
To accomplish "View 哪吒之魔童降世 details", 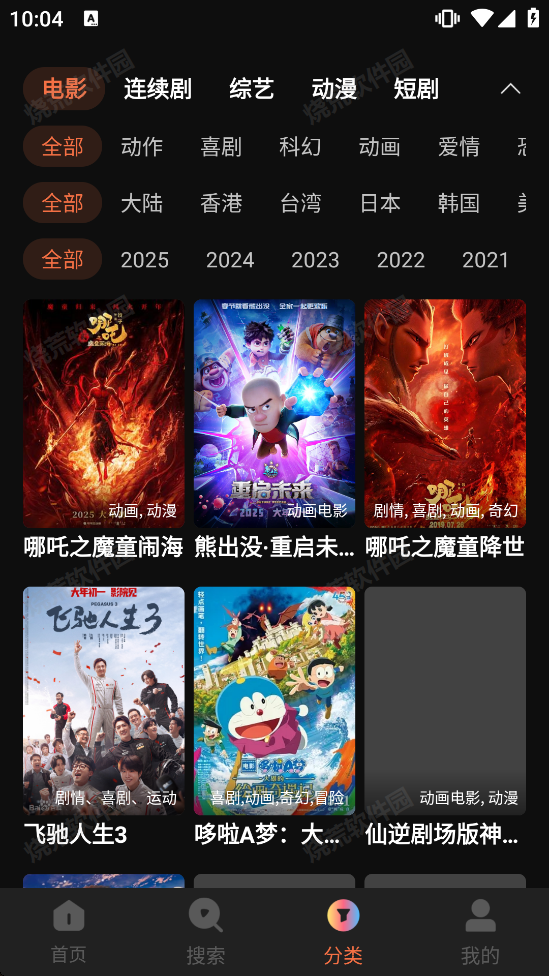I will point(445,429).
